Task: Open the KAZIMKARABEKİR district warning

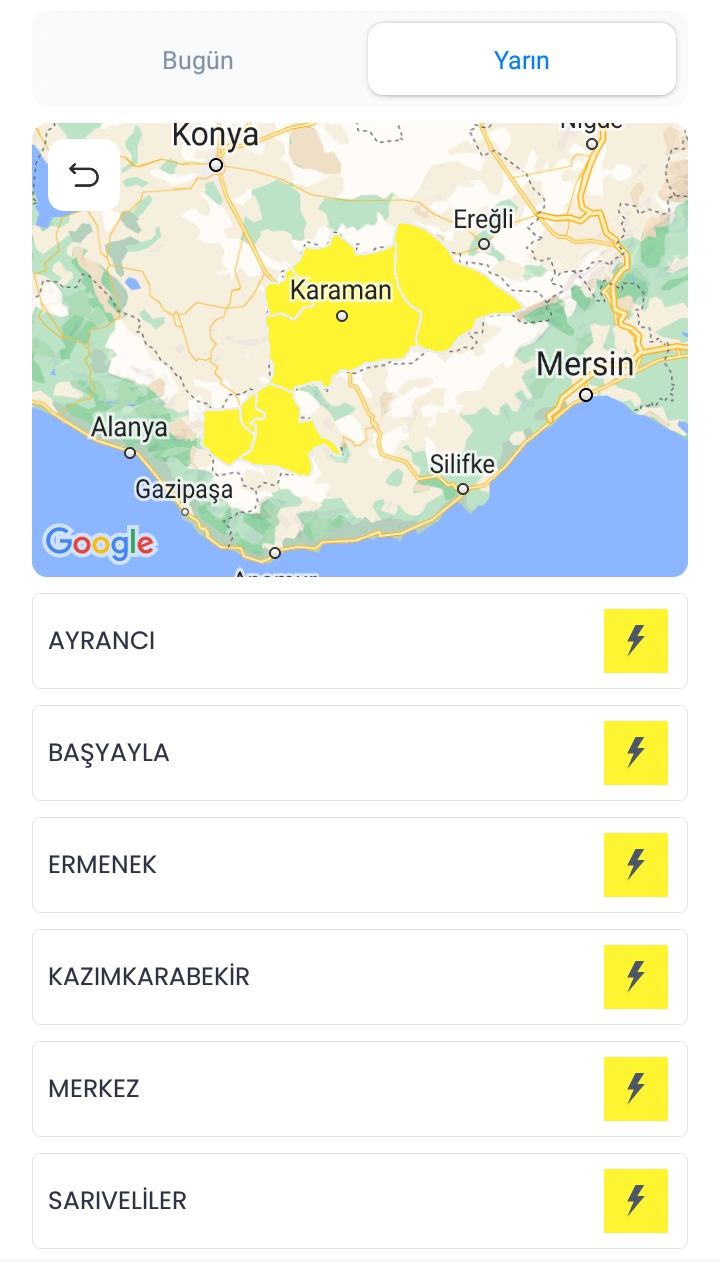Action: (x=359, y=977)
